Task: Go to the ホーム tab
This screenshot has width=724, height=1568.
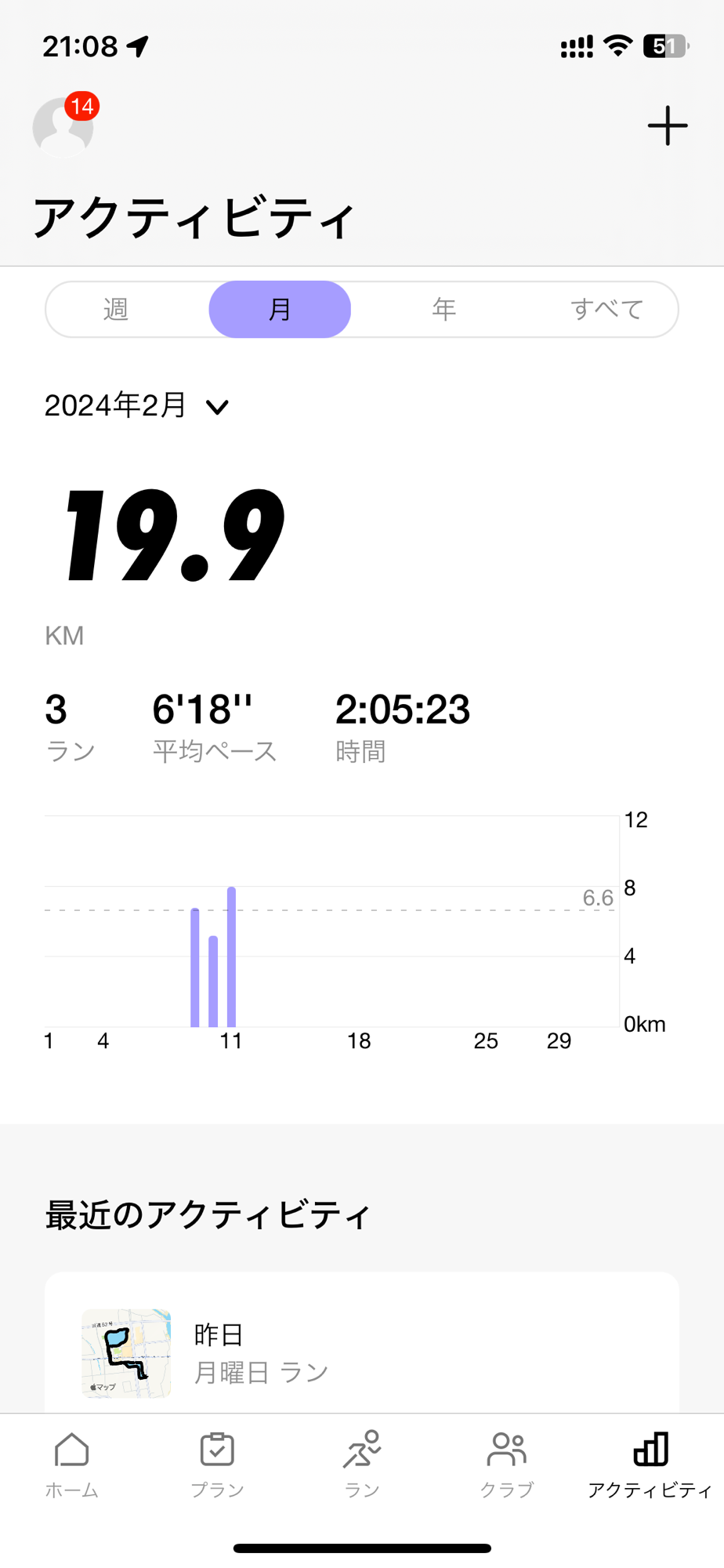Action: click(71, 1465)
